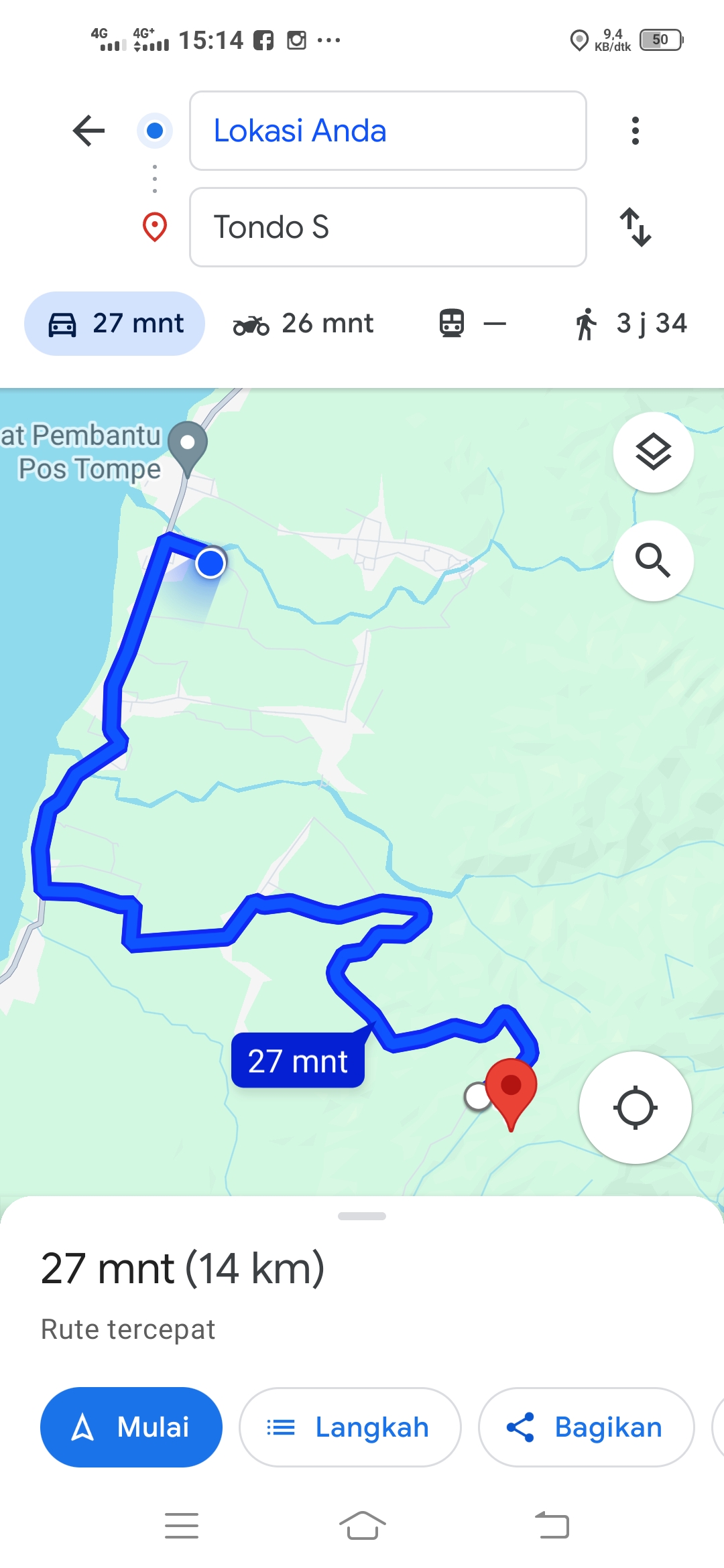Tap the 27 mnt route label on map
This screenshot has height=1568, width=724.
coord(298,1061)
